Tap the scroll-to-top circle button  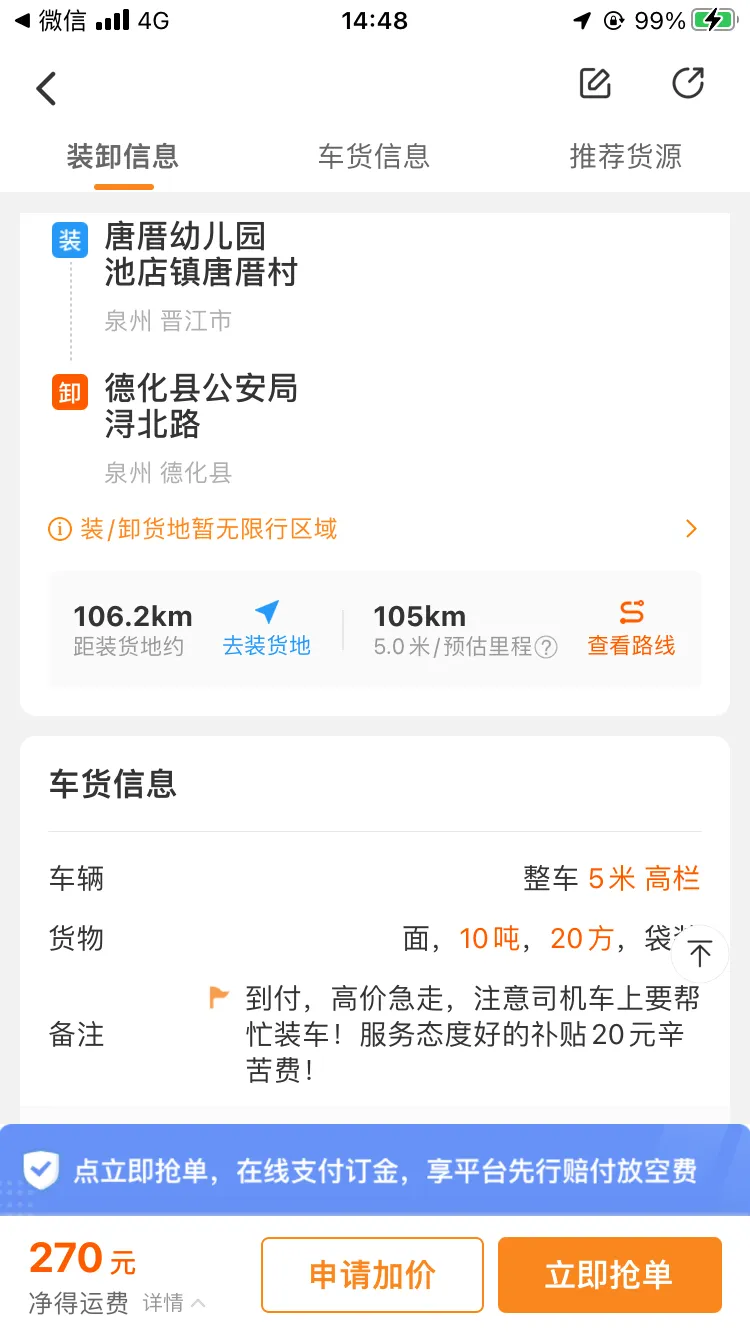pos(699,955)
